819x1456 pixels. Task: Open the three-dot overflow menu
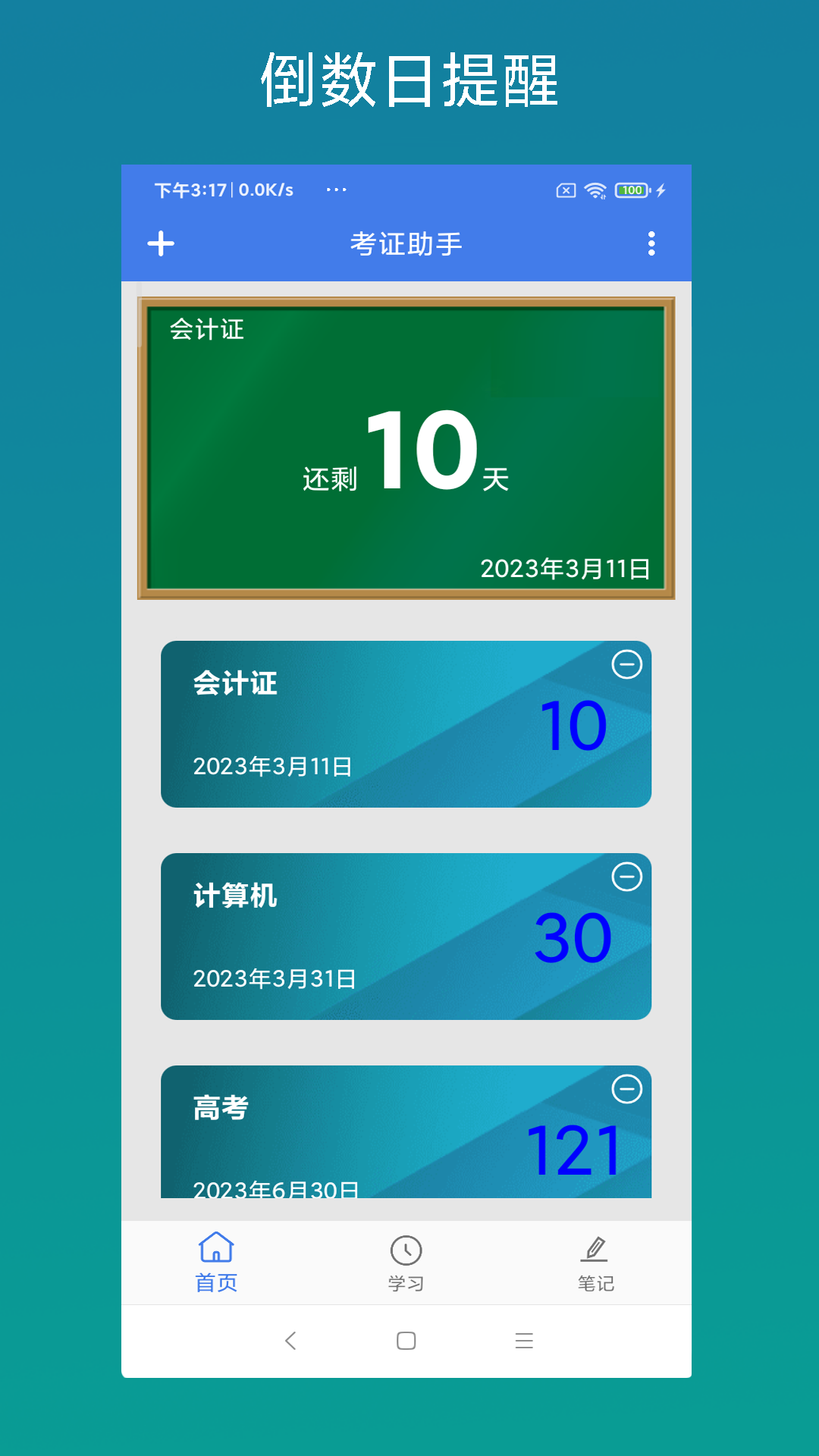tap(651, 244)
